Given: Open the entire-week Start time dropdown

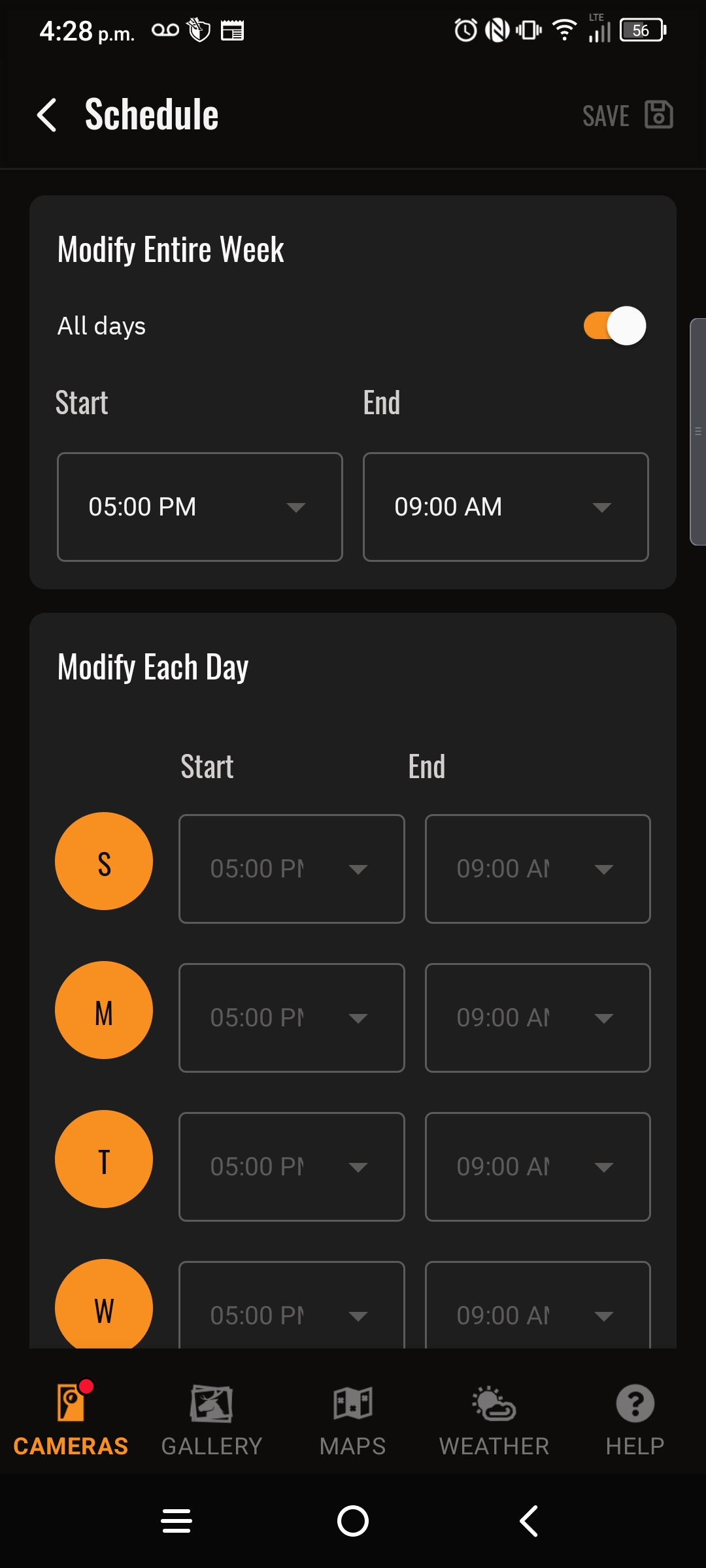Looking at the screenshot, I should click(200, 507).
